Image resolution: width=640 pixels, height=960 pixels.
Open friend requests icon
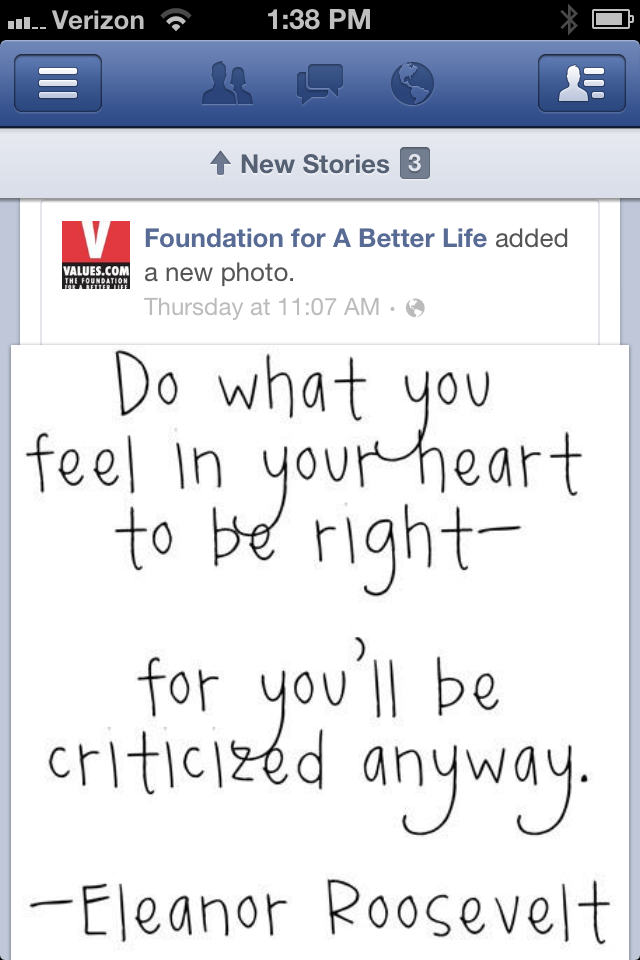(x=226, y=84)
